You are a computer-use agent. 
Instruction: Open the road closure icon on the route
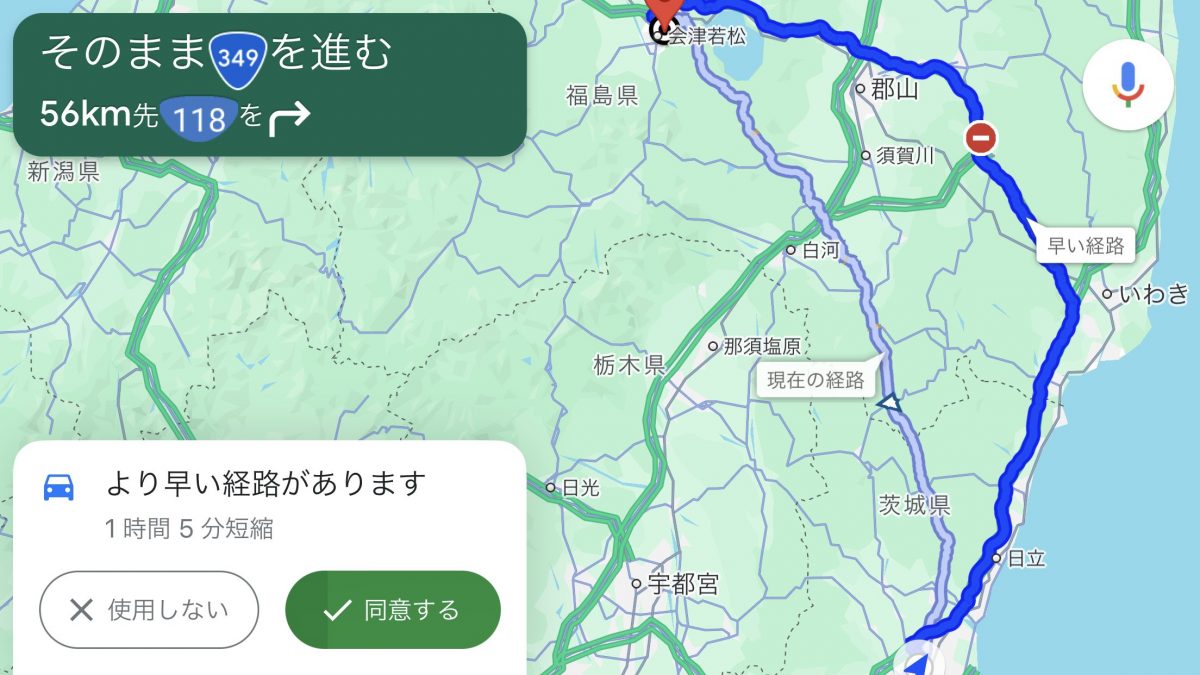(x=981, y=138)
